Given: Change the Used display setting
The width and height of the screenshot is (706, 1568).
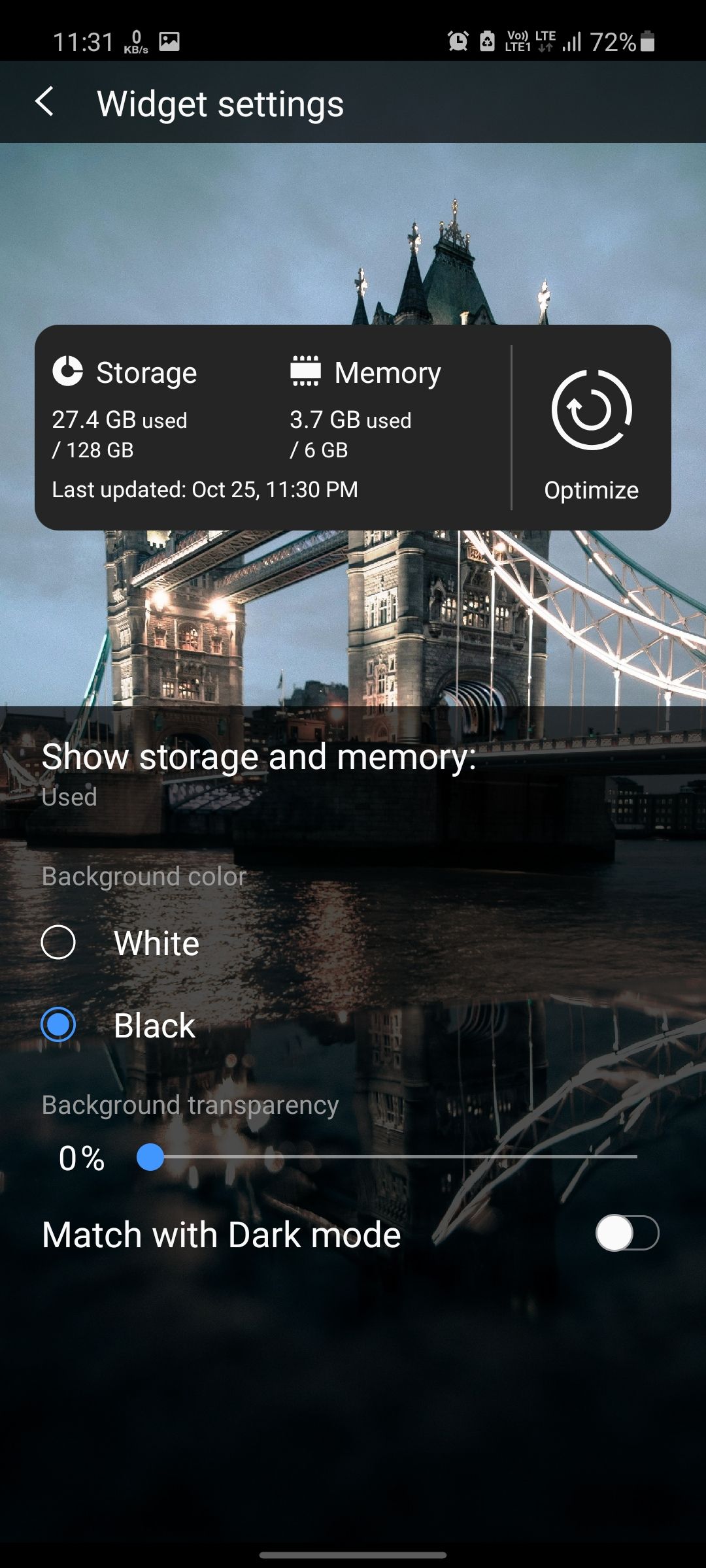Looking at the screenshot, I should tap(69, 796).
